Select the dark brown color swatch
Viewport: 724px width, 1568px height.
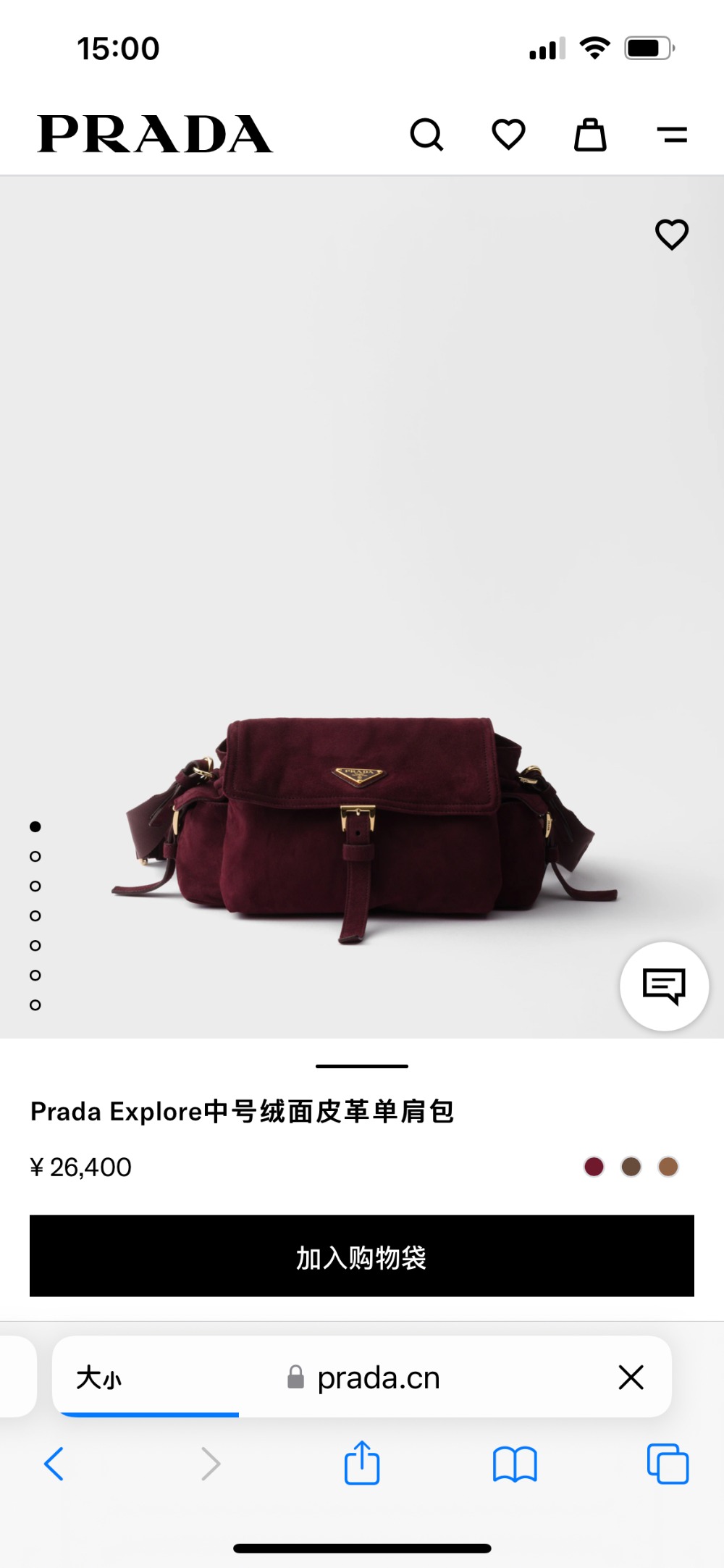click(631, 1167)
